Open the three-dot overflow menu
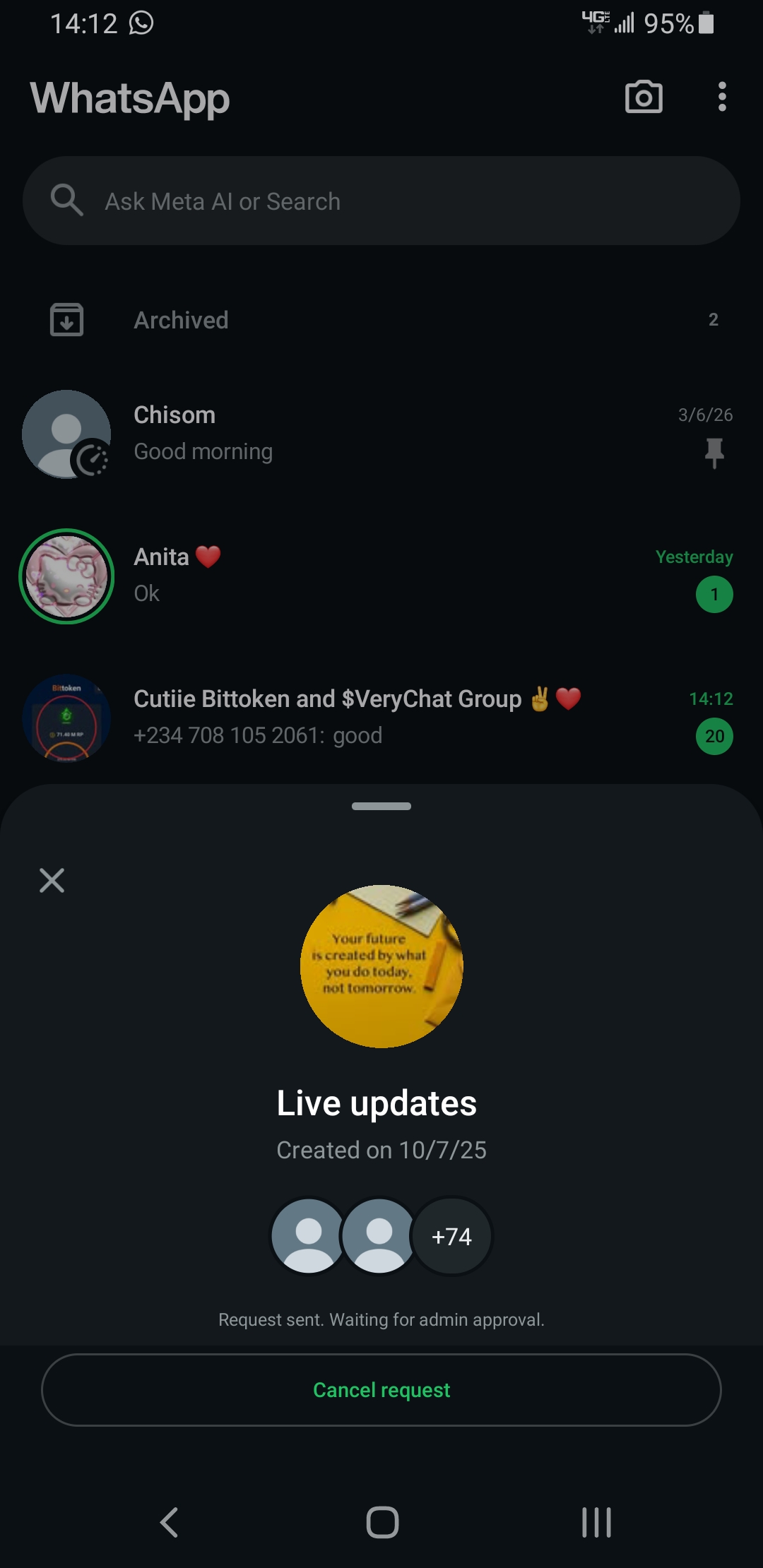Screen dimensions: 763x1568 point(721,97)
